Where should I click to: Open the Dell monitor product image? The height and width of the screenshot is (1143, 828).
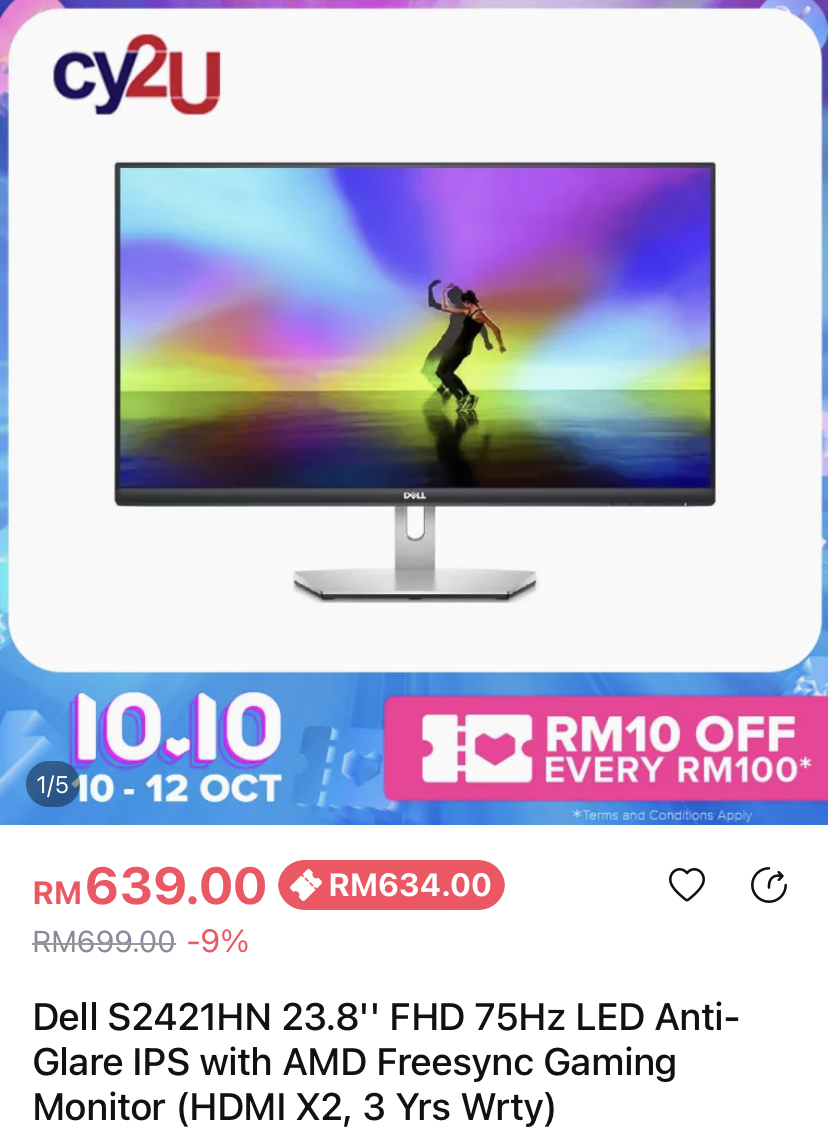coord(414,380)
